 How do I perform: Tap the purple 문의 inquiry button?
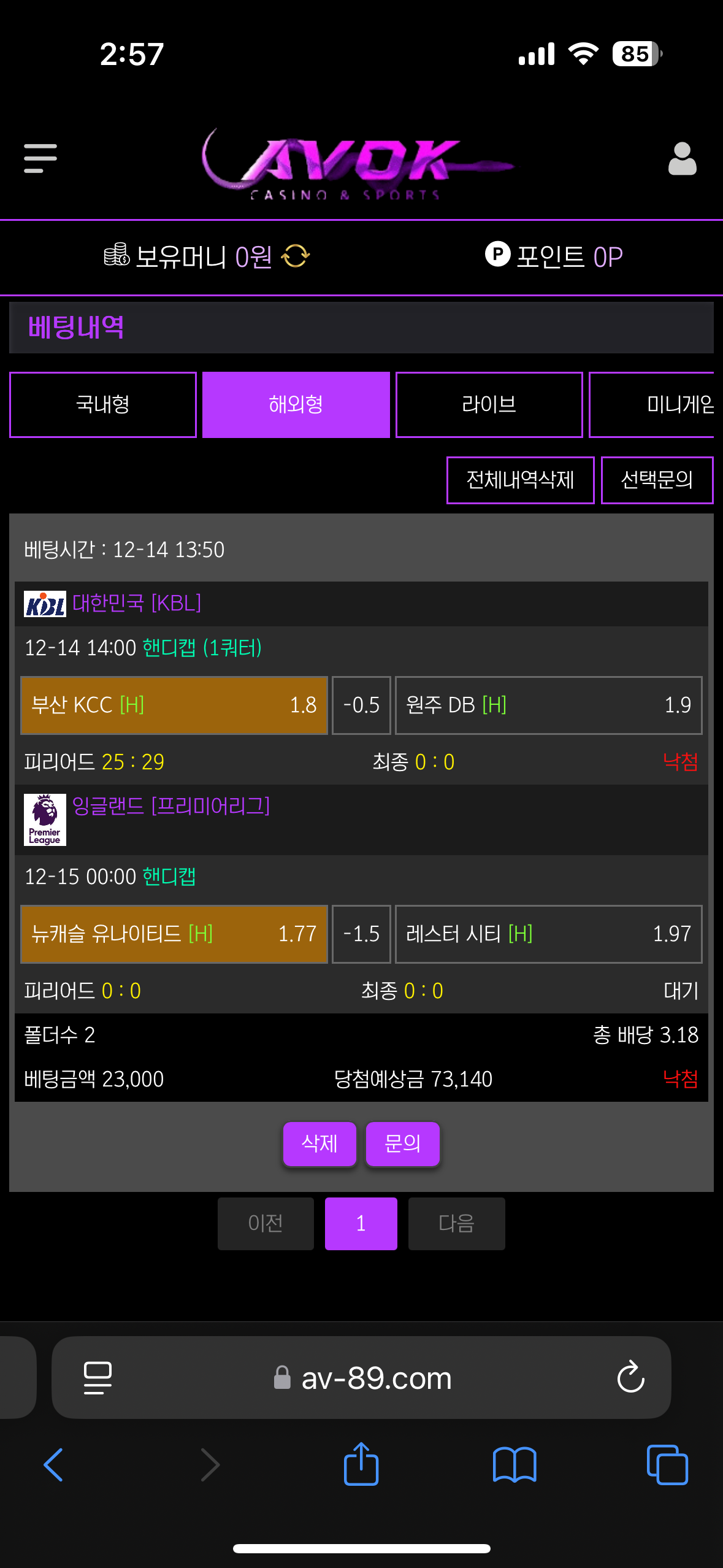click(x=402, y=1144)
